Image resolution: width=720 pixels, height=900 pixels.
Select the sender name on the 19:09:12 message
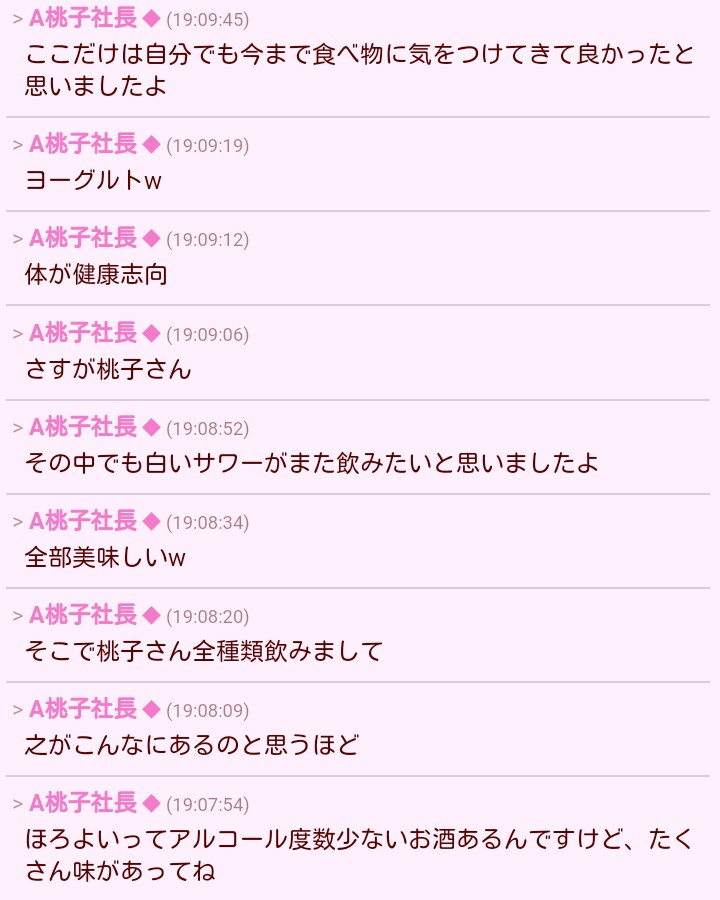(x=83, y=238)
